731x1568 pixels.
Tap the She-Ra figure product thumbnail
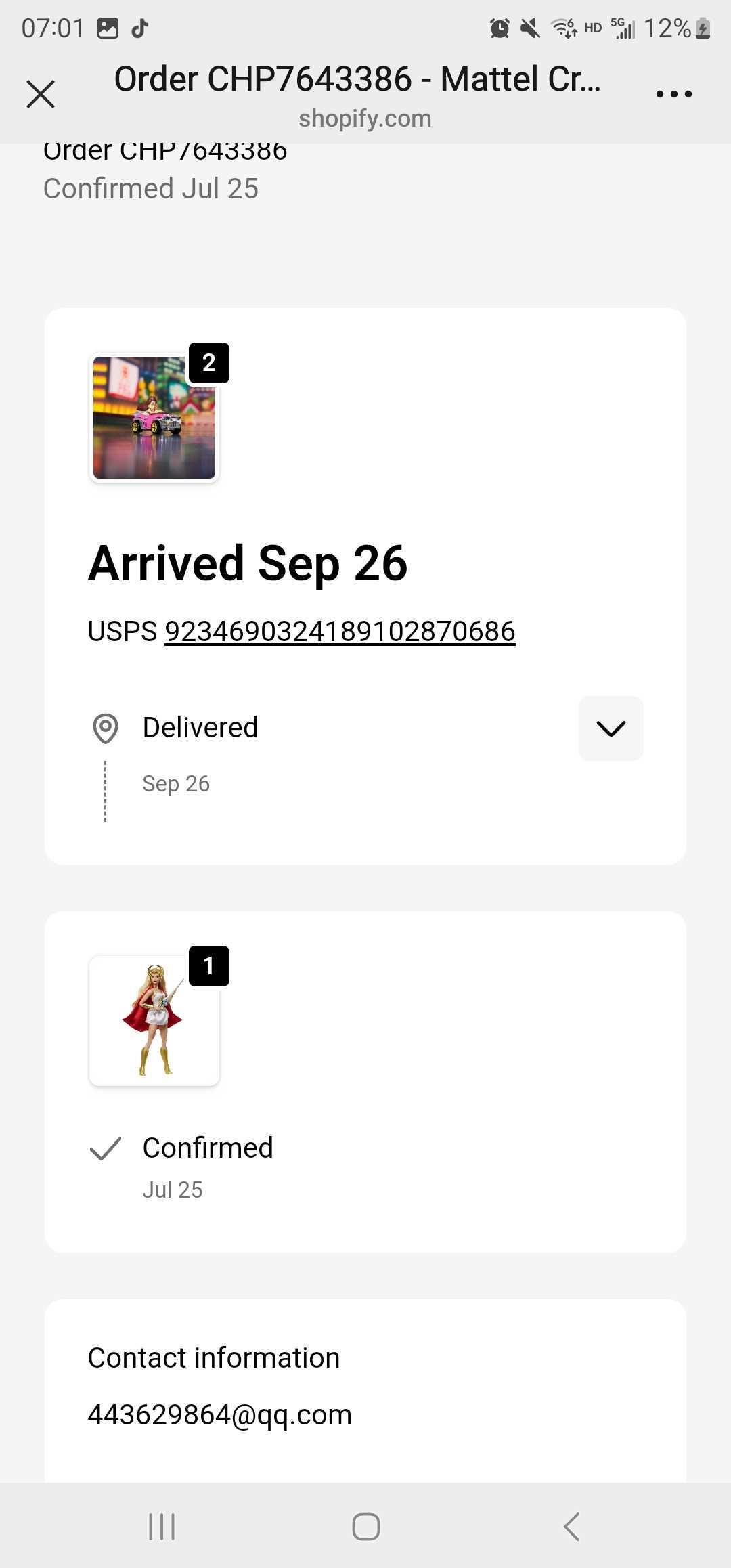click(154, 1021)
